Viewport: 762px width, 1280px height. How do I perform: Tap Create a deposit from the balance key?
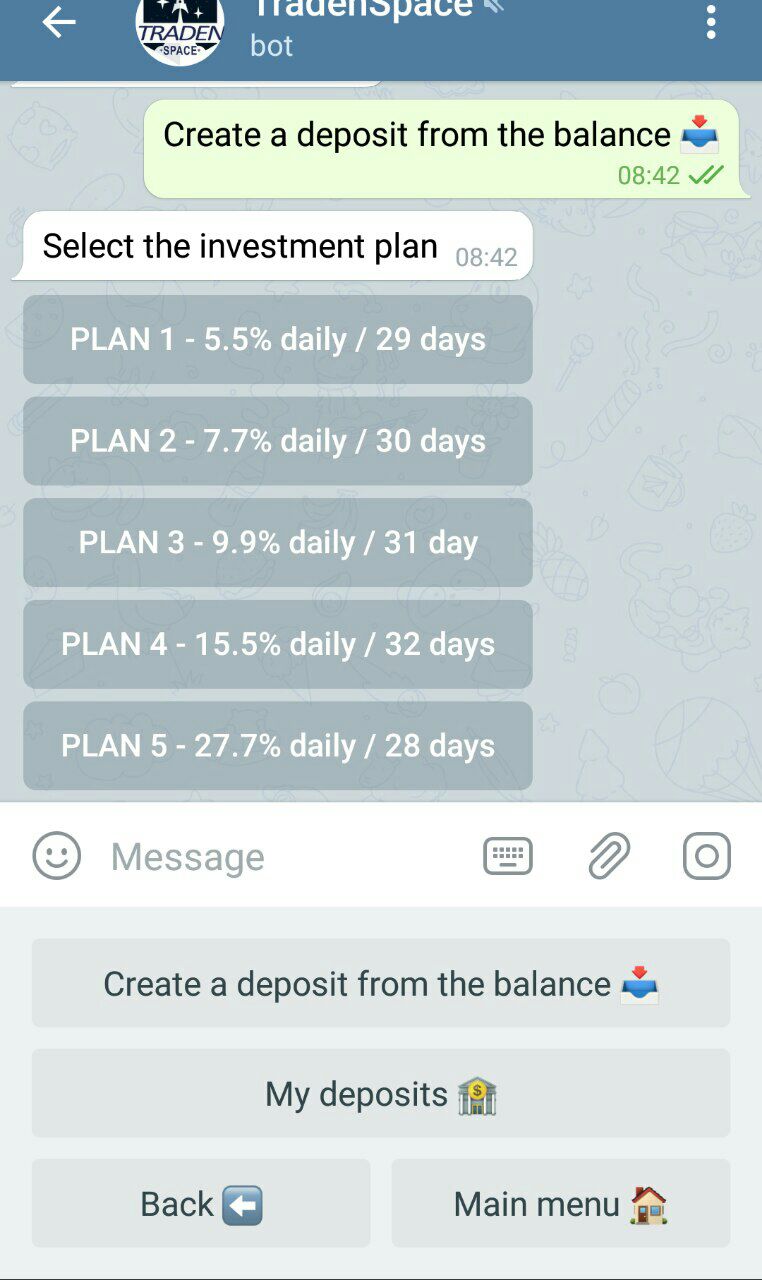[x=381, y=983]
